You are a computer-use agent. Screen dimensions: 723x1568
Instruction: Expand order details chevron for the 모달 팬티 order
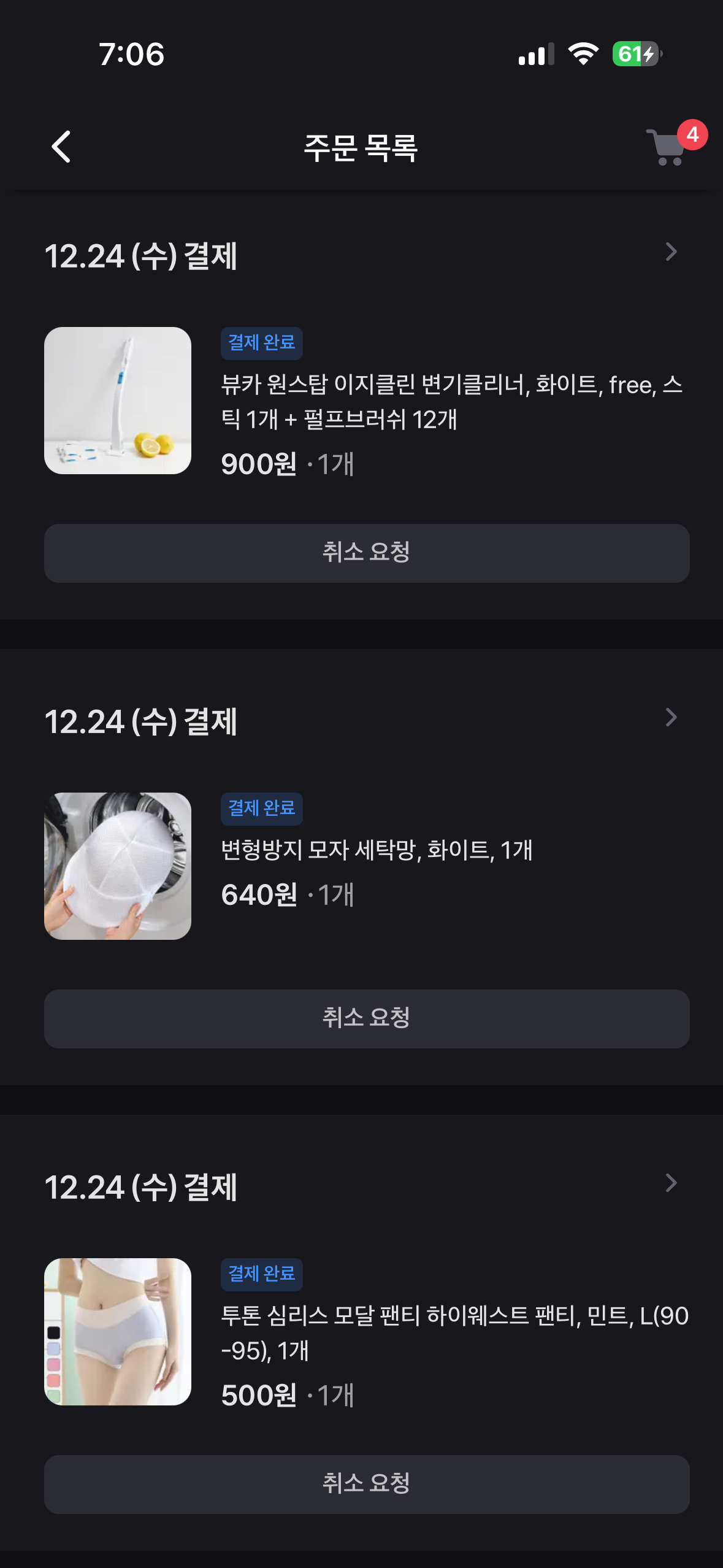tap(671, 1183)
